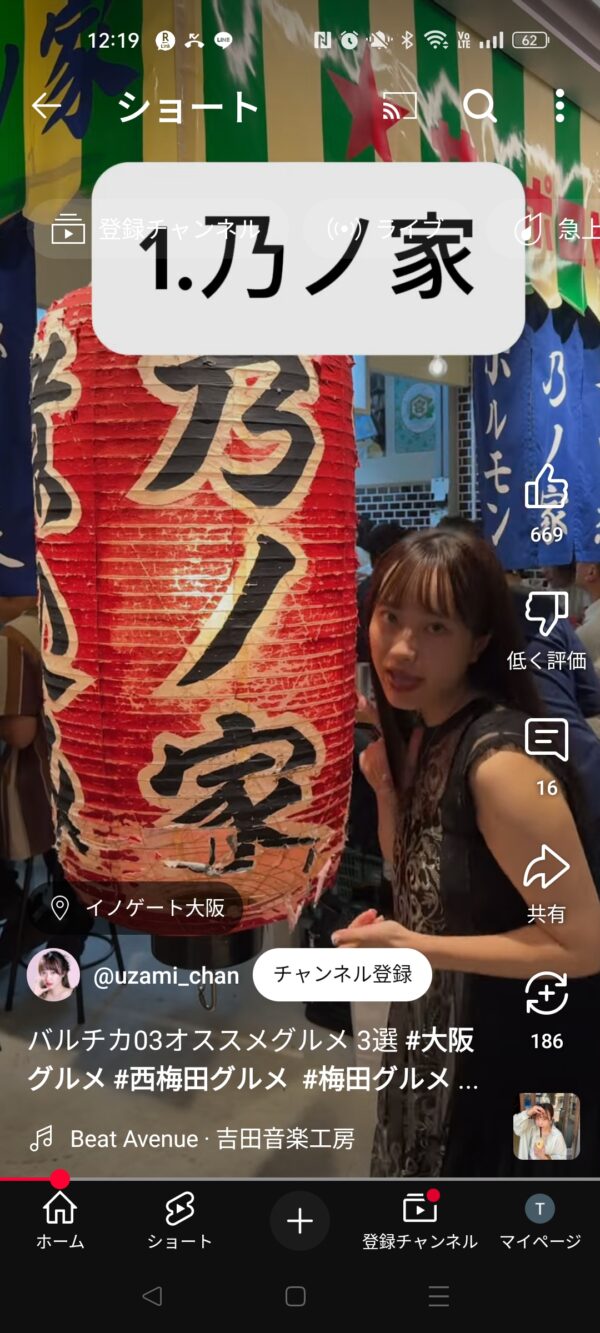
Task: Subscribe via チャンネル登録 button
Action: point(342,975)
